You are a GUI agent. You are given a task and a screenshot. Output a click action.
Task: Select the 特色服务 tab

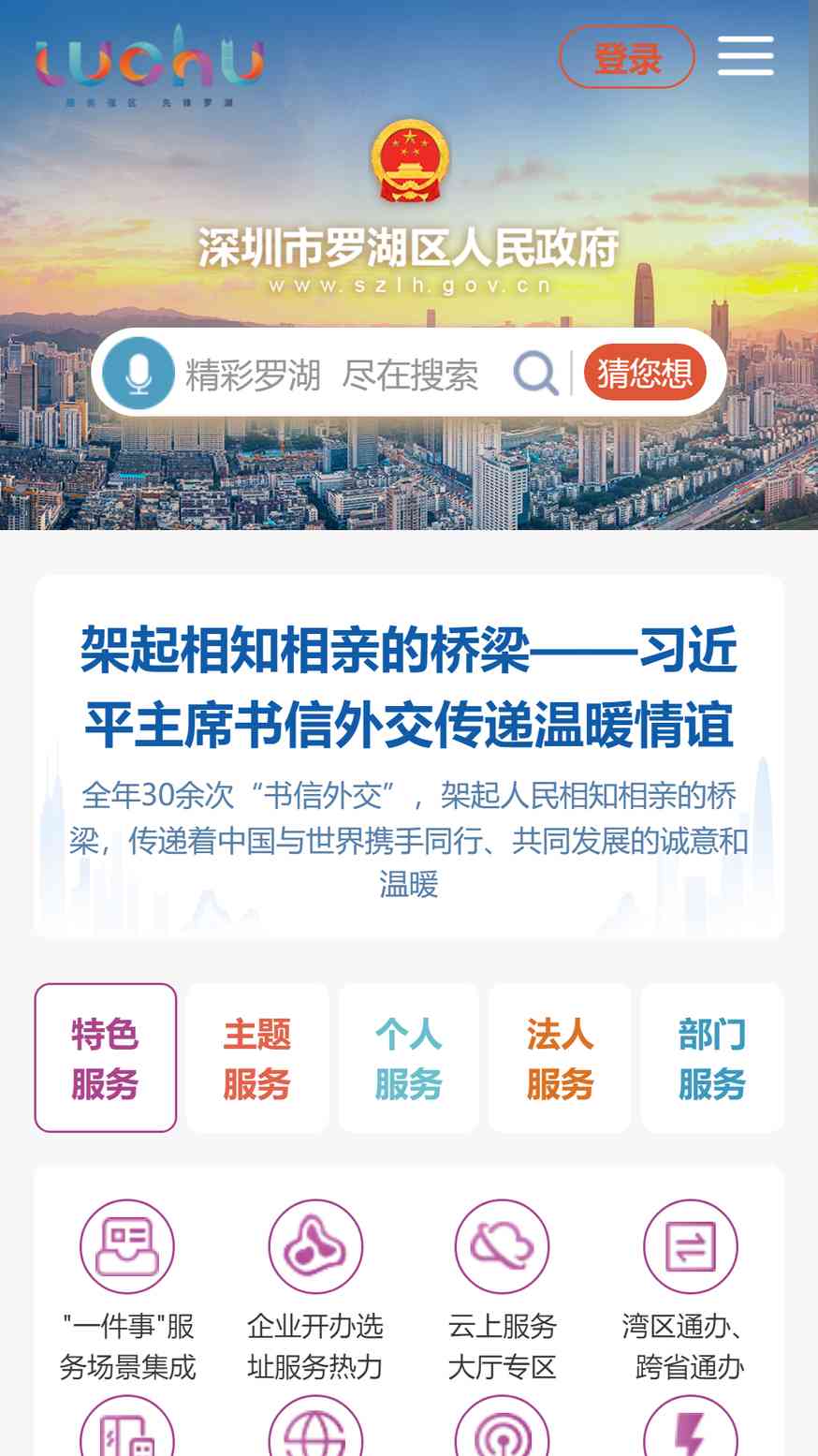[106, 1058]
